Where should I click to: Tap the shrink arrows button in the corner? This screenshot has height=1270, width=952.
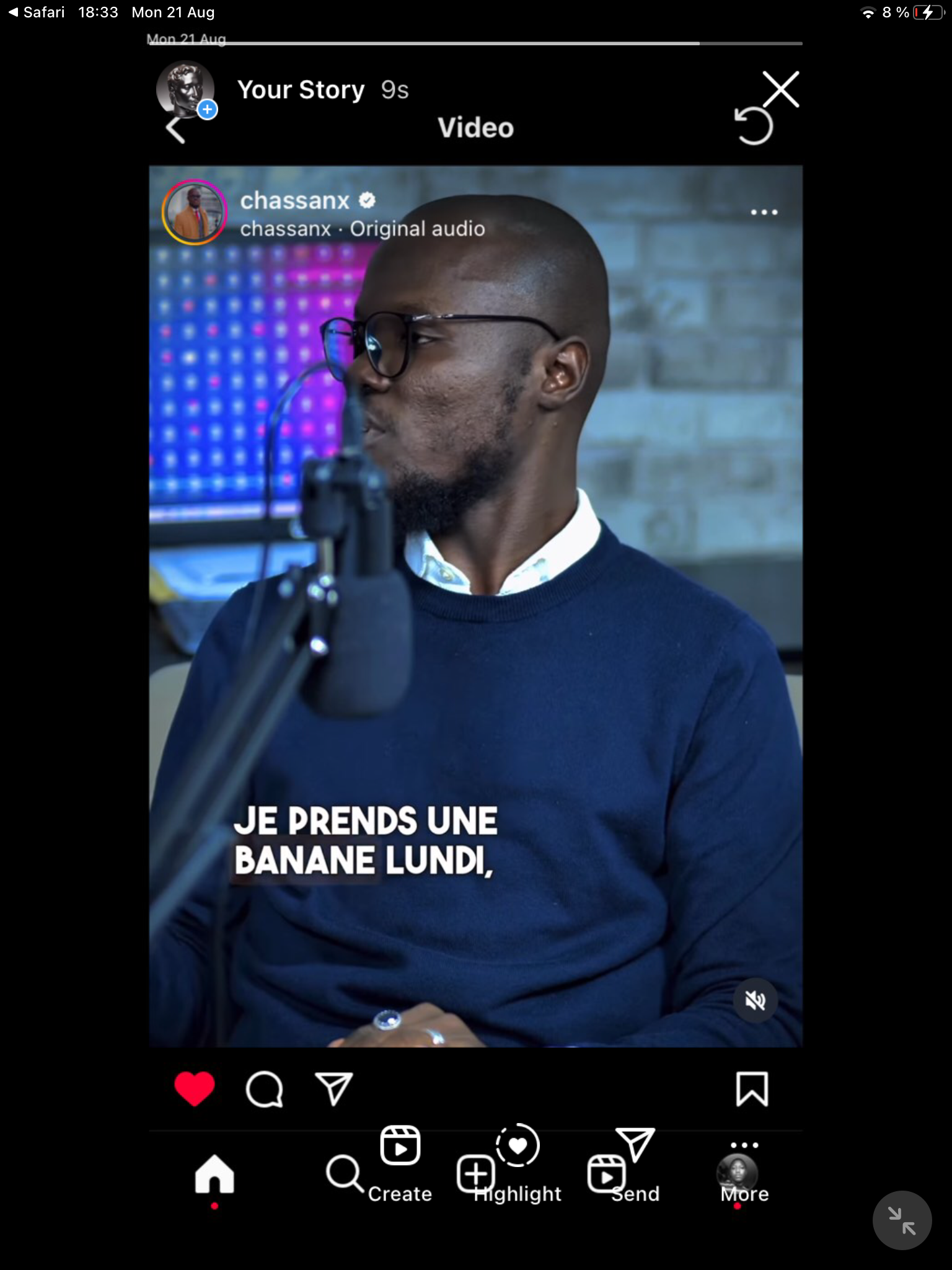coord(902,1220)
